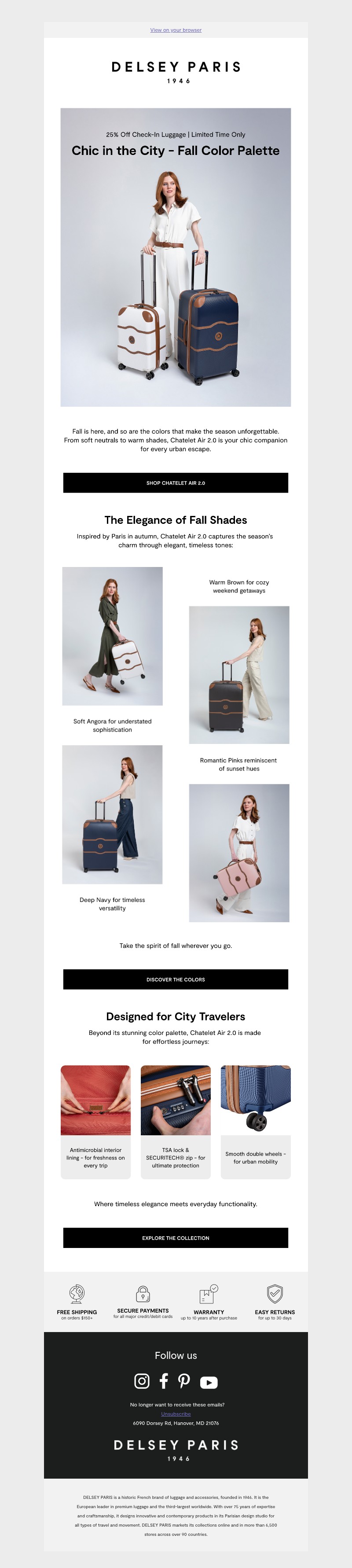Open the Soft Angora suitcase photo
This screenshot has height=1568, width=352.
coord(113,636)
